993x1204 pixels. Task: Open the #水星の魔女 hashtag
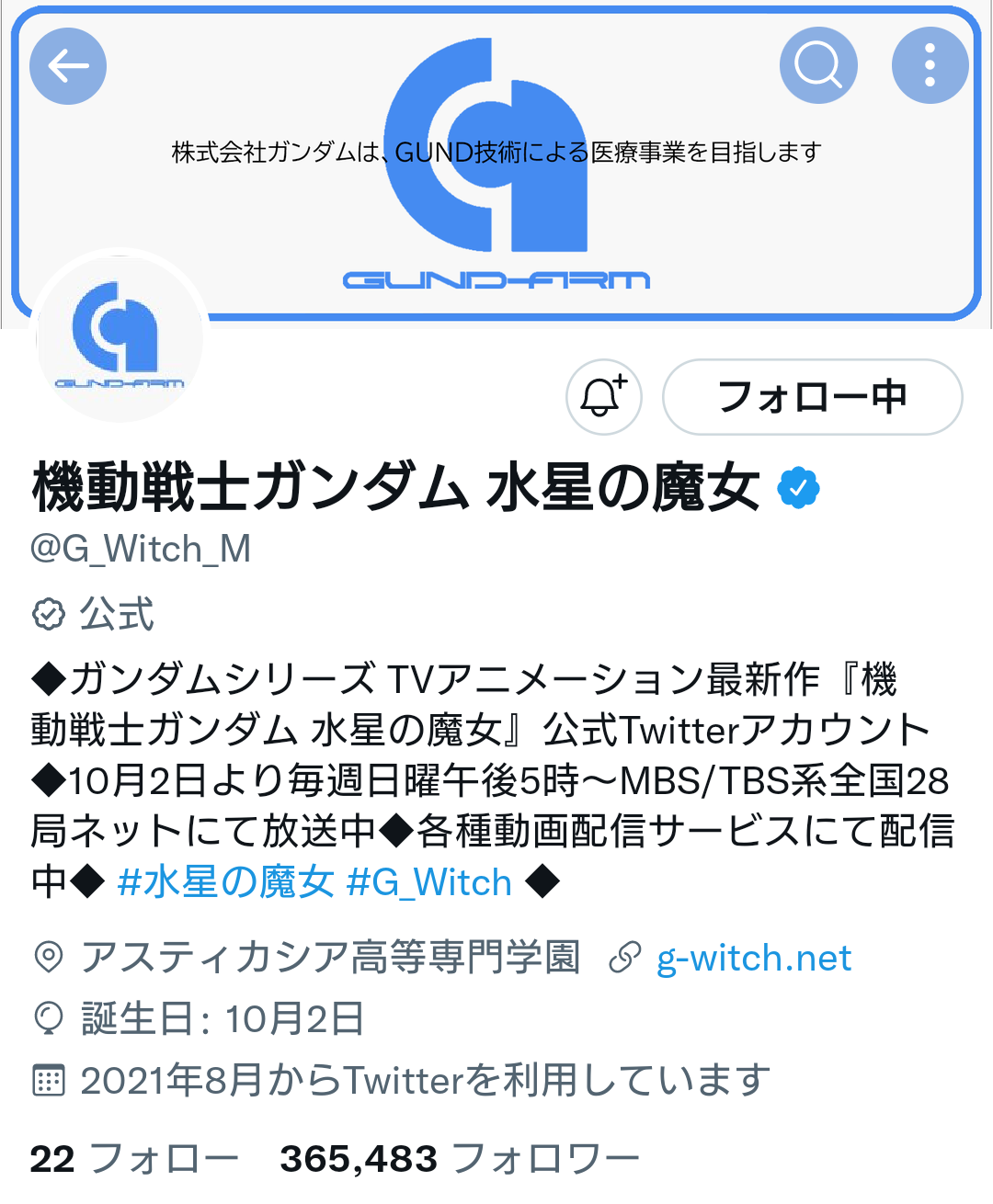click(x=226, y=882)
